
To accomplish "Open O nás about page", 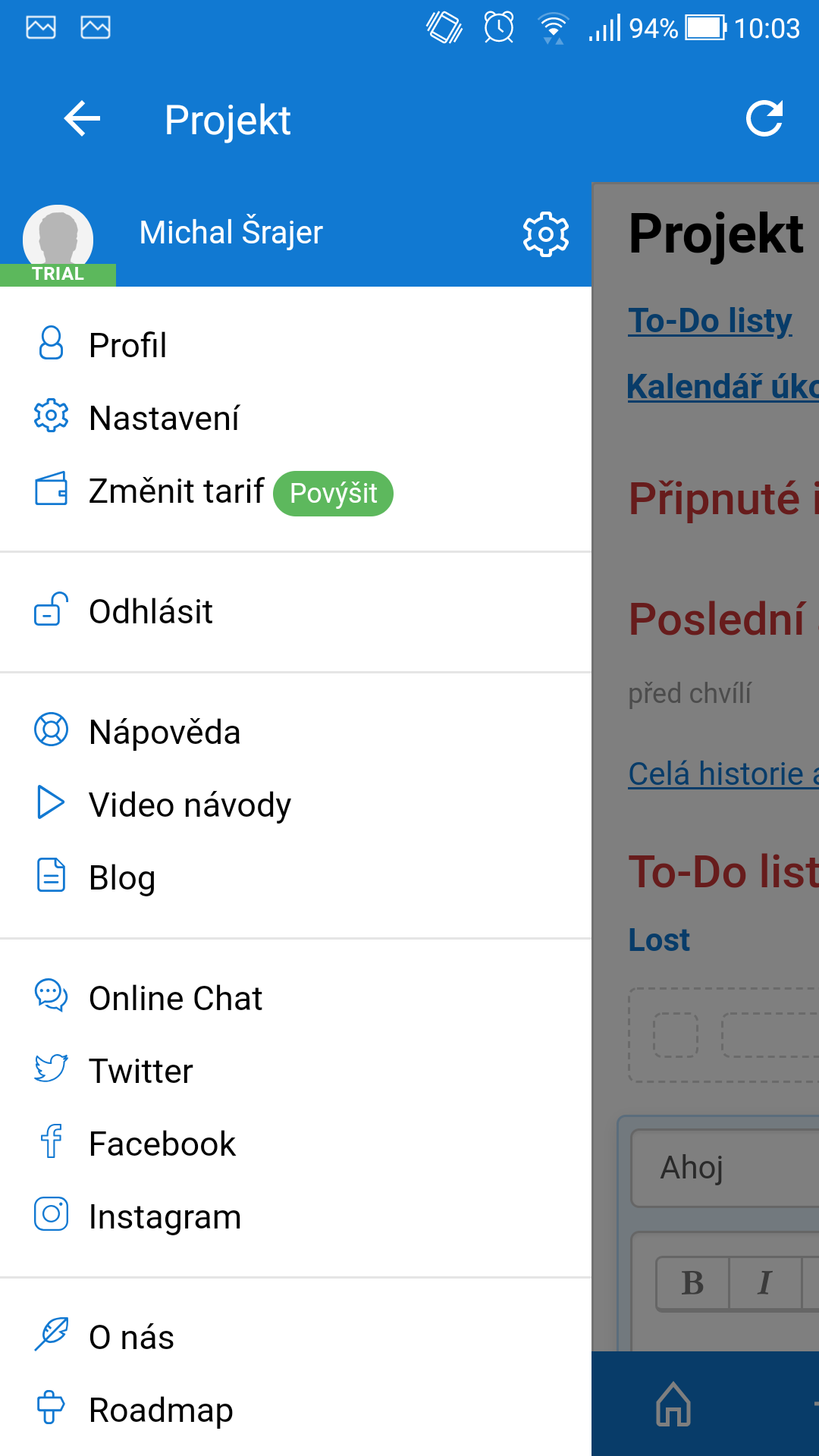I will coord(131,1337).
